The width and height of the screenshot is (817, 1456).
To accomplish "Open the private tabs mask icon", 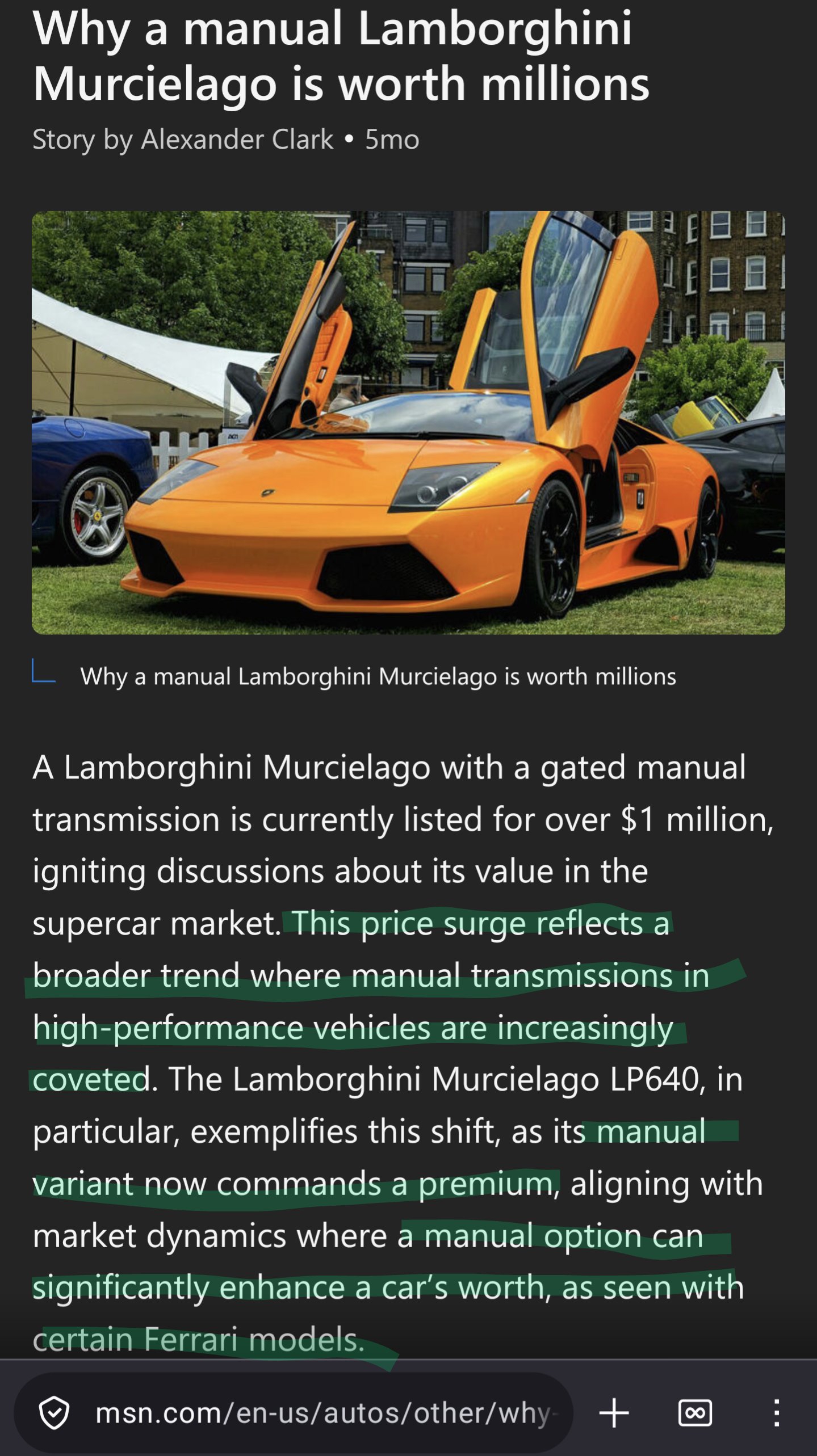I will [695, 1413].
